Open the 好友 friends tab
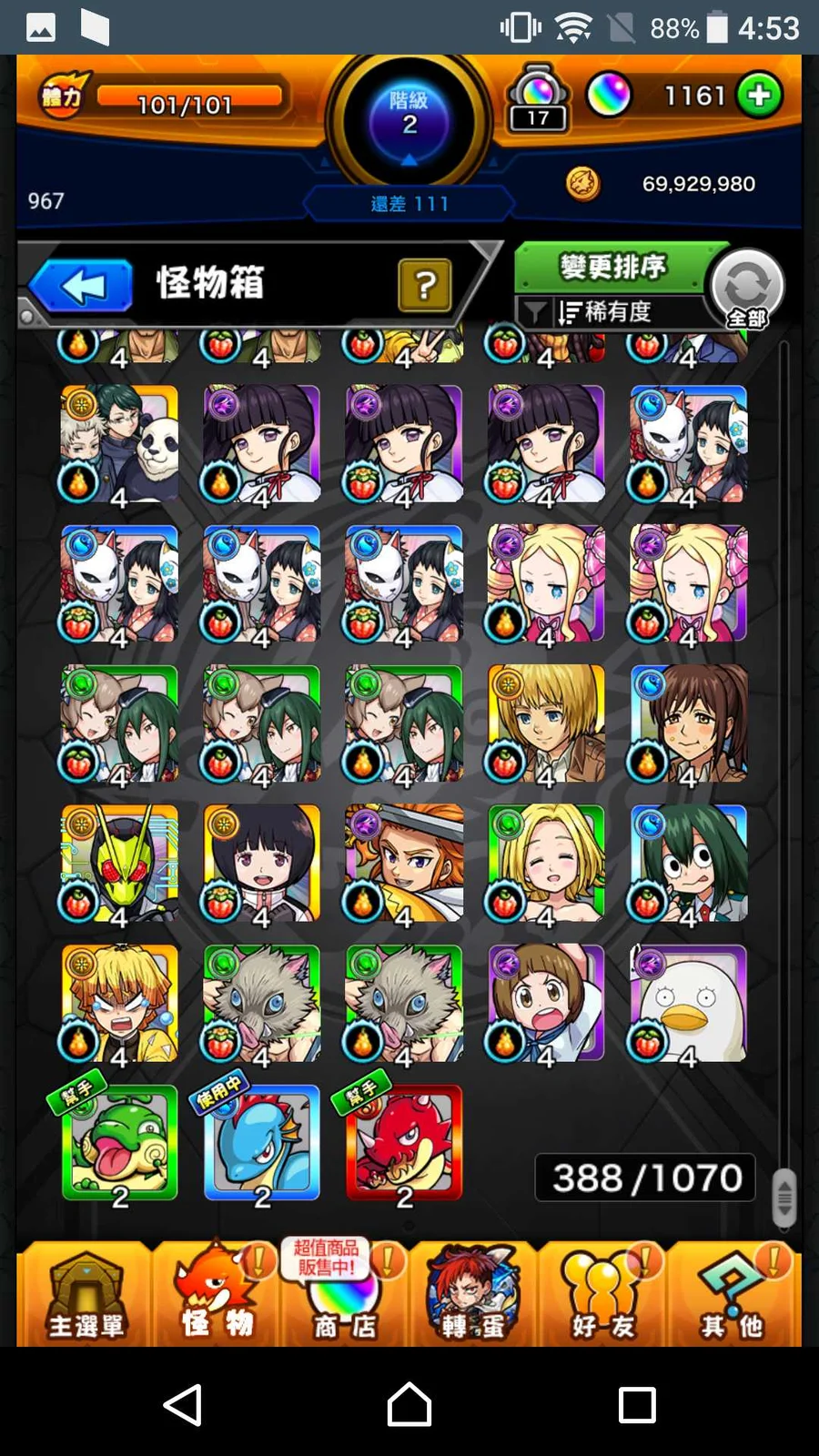819x1456 pixels. click(x=602, y=1293)
